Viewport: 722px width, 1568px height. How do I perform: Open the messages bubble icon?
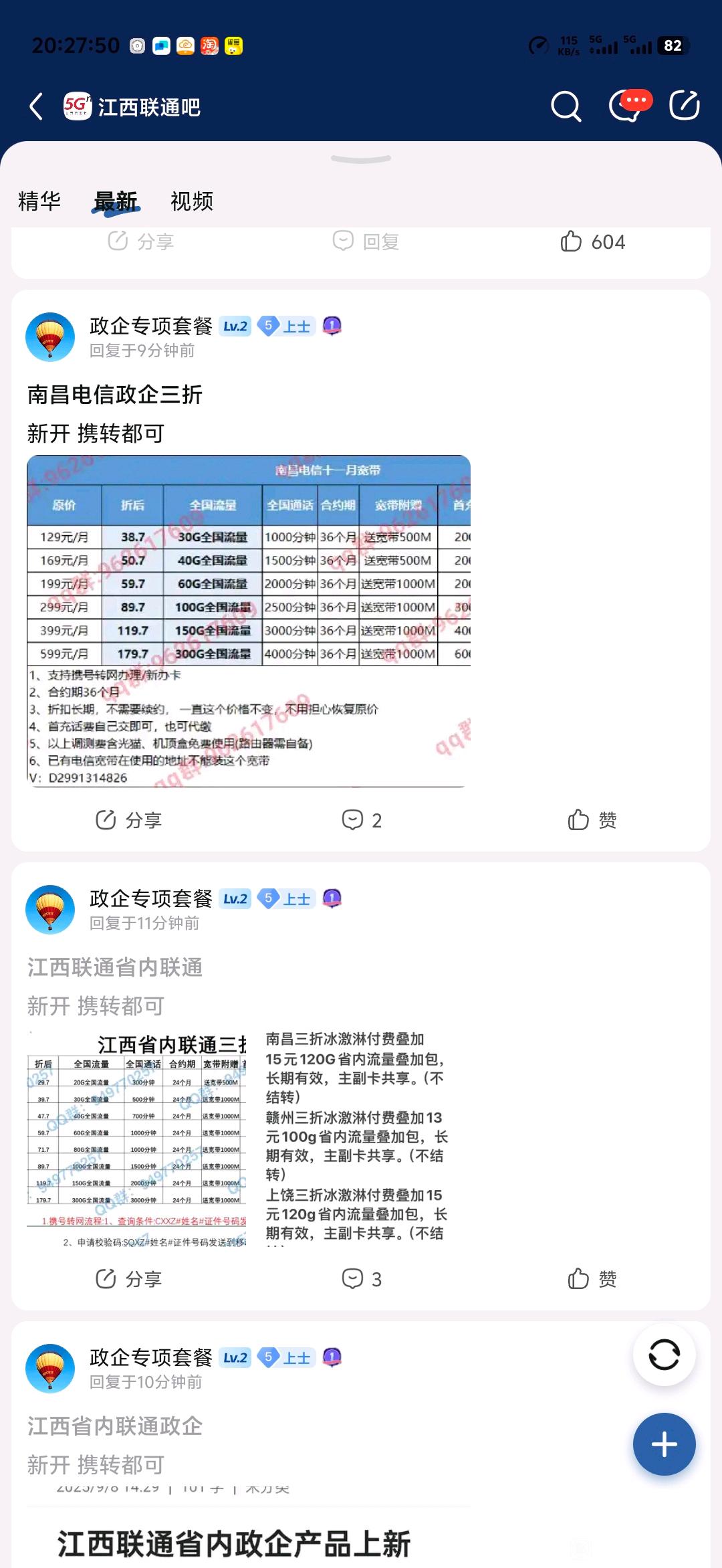(x=626, y=106)
